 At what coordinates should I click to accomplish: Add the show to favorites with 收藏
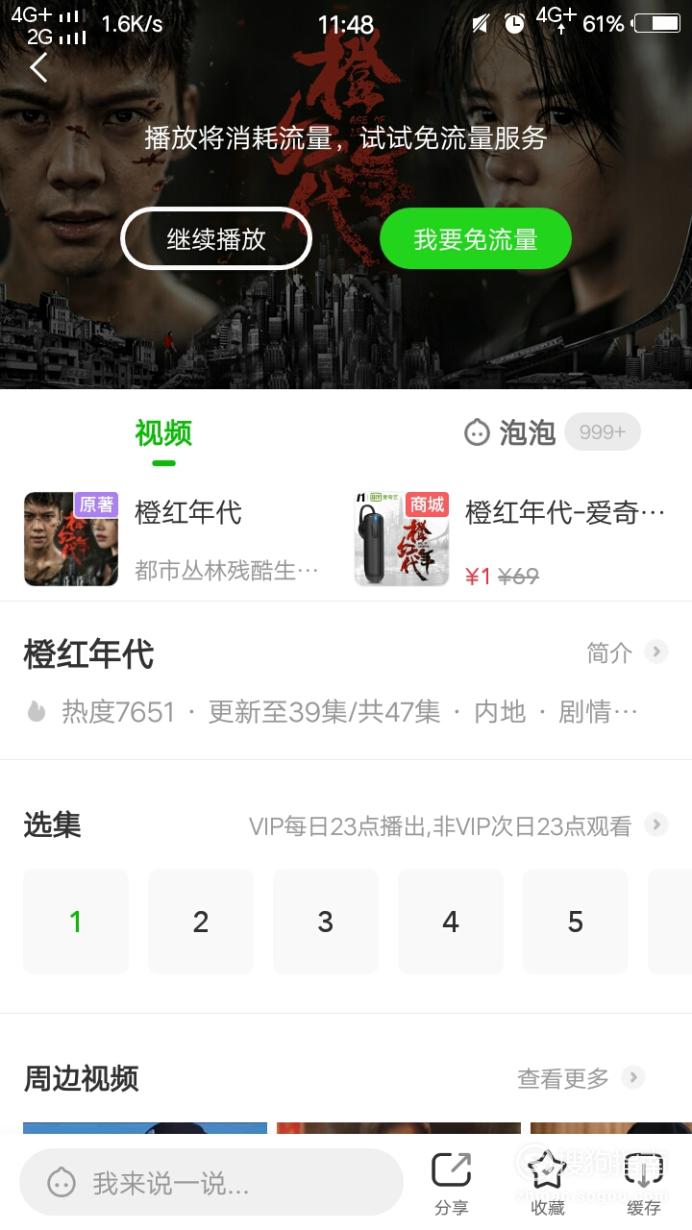click(547, 1184)
